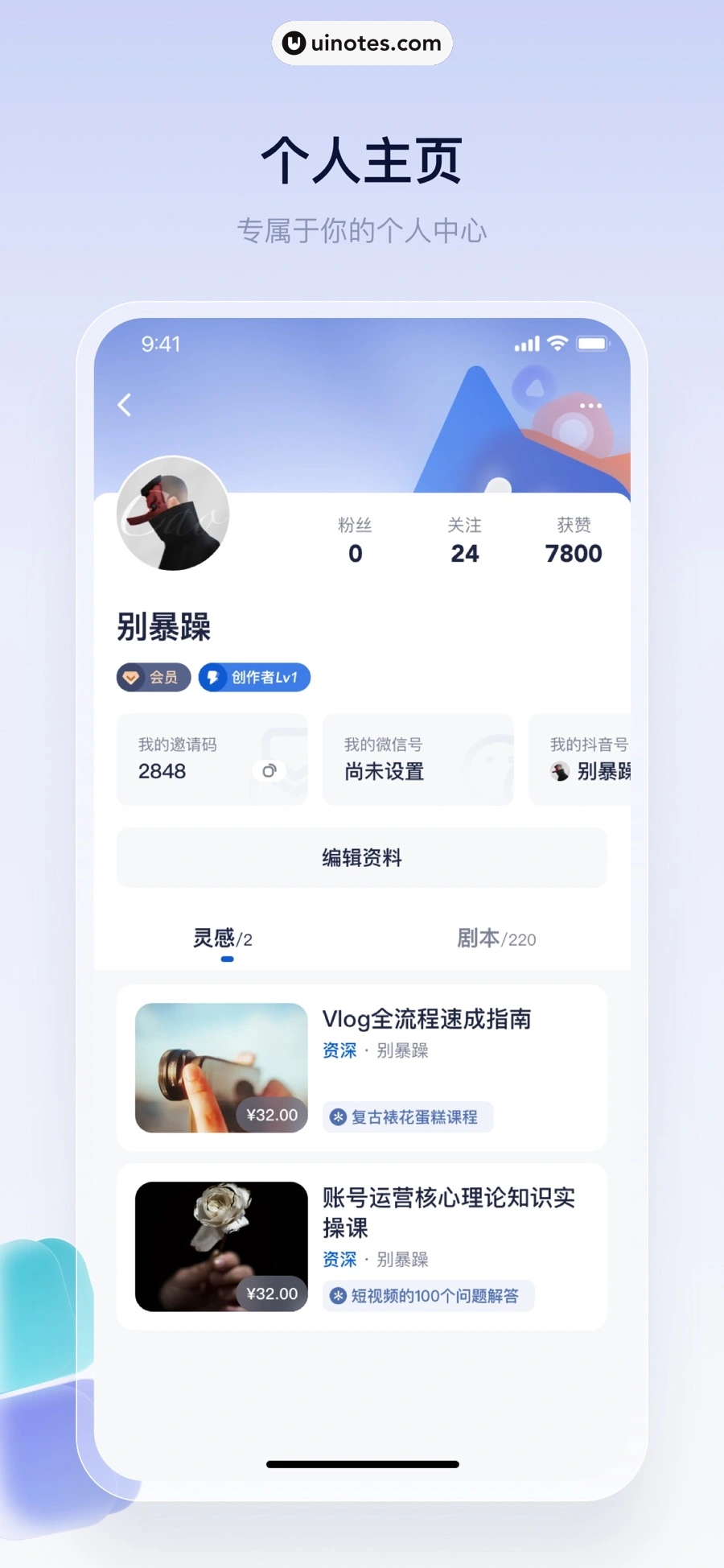Image resolution: width=724 pixels, height=1568 pixels.
Task: Click the 粉丝 follower count
Action: click(354, 539)
